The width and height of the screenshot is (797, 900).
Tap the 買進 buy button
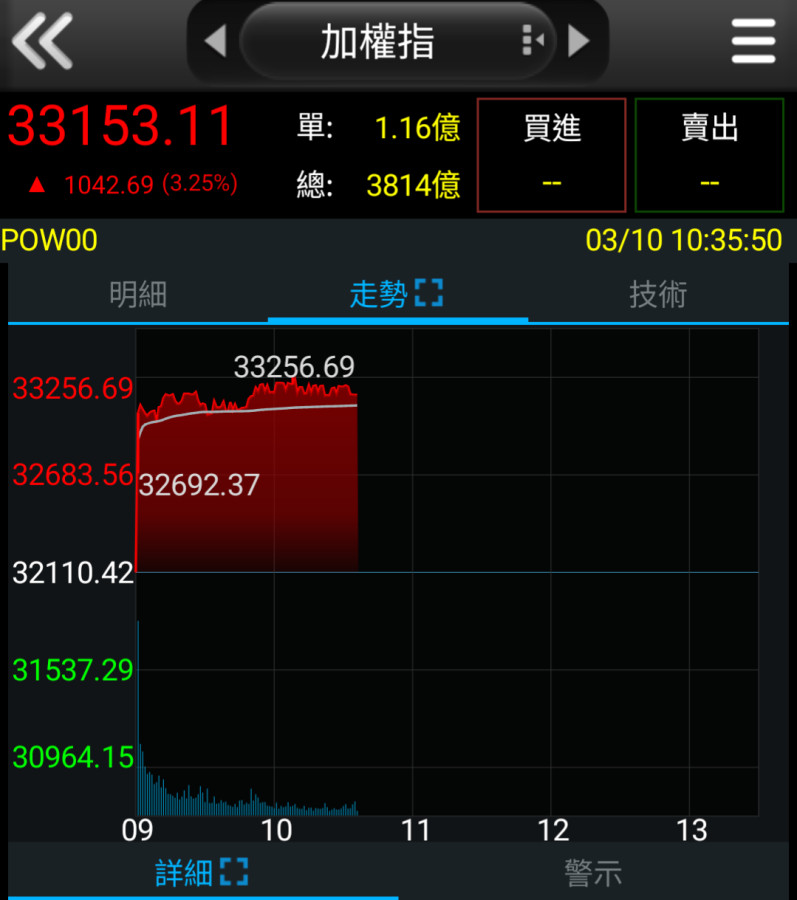552,155
